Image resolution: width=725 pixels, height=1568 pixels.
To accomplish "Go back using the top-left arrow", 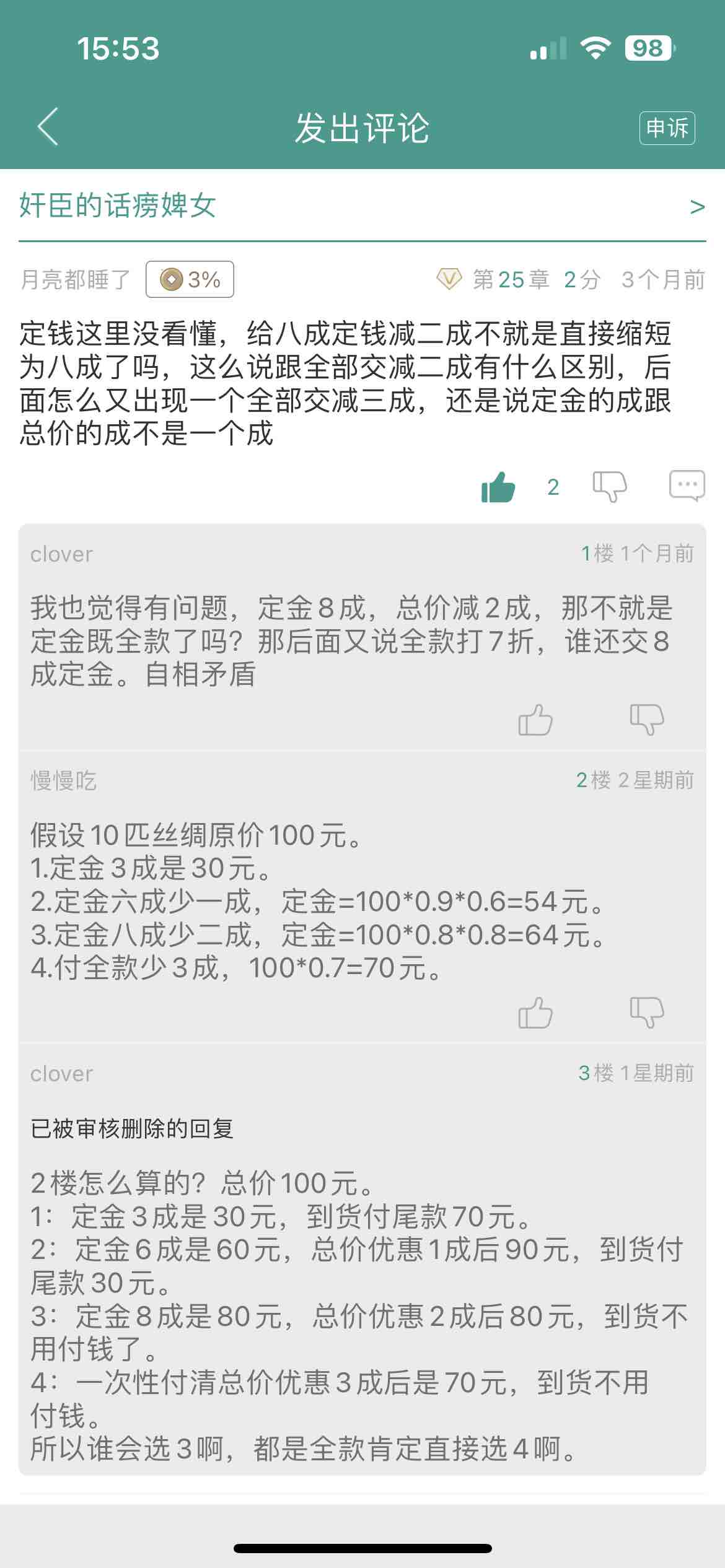I will pos(48,127).
